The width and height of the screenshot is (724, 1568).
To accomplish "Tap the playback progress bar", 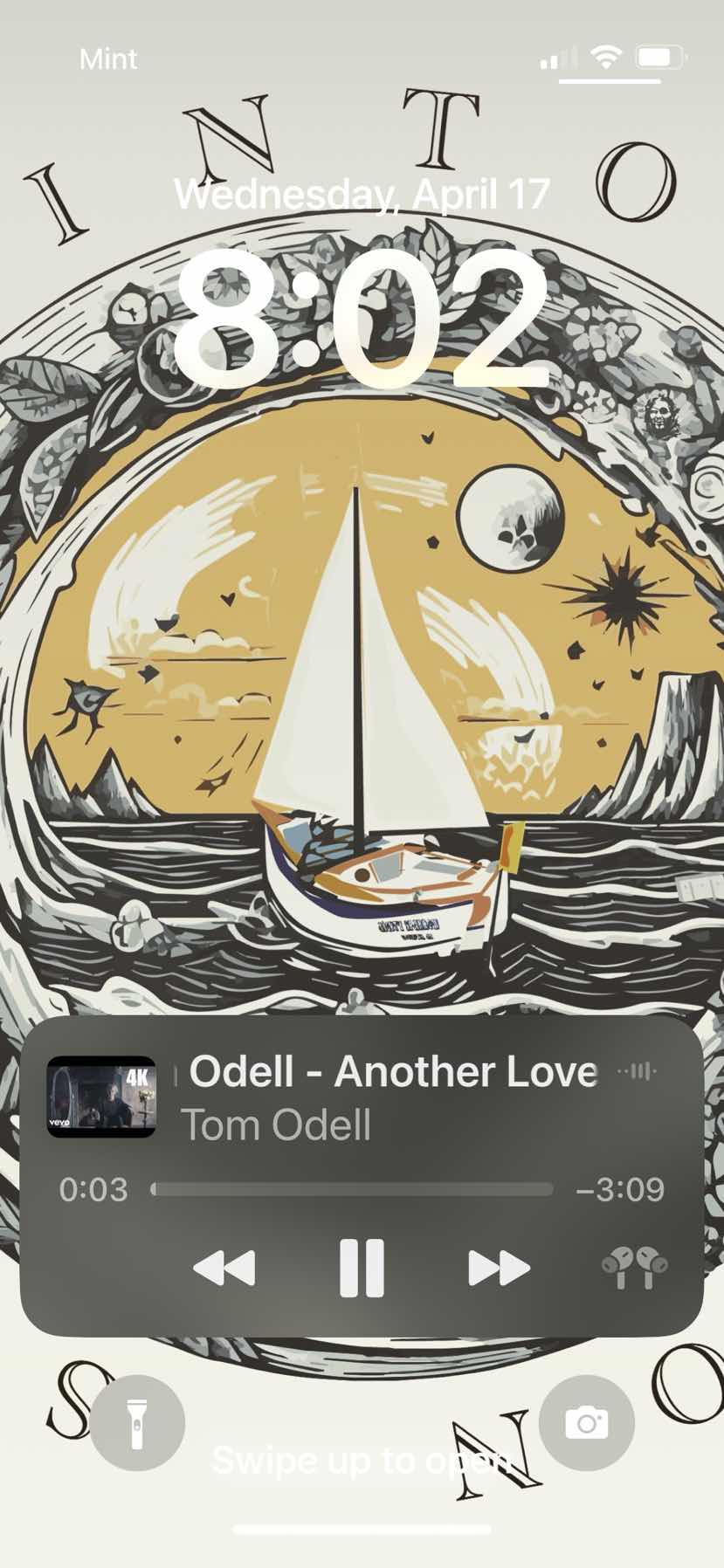I will 351,1189.
